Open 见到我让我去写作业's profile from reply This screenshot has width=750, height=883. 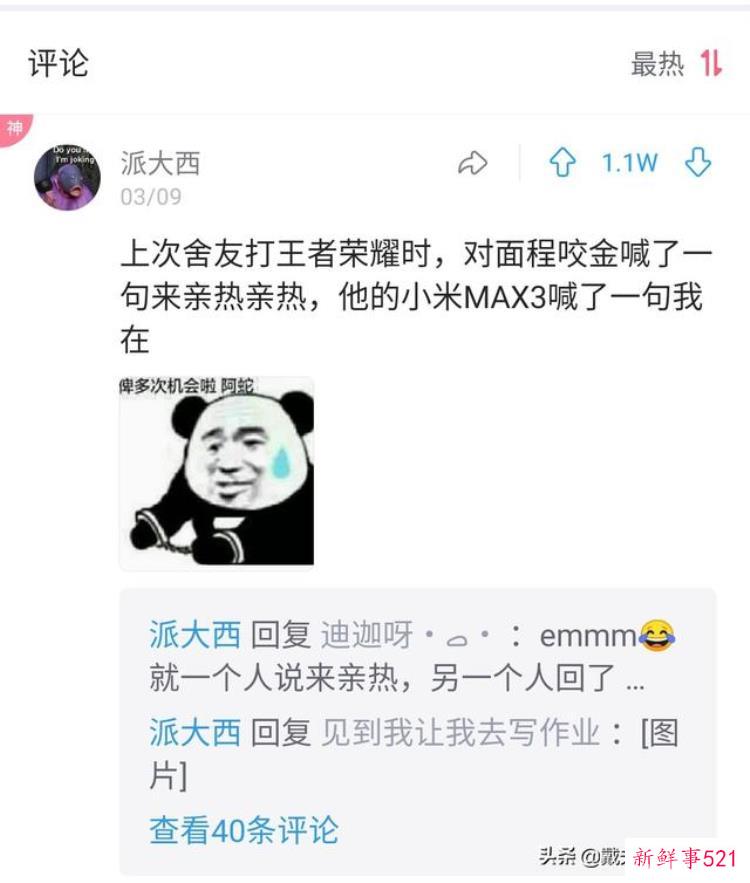click(x=460, y=733)
